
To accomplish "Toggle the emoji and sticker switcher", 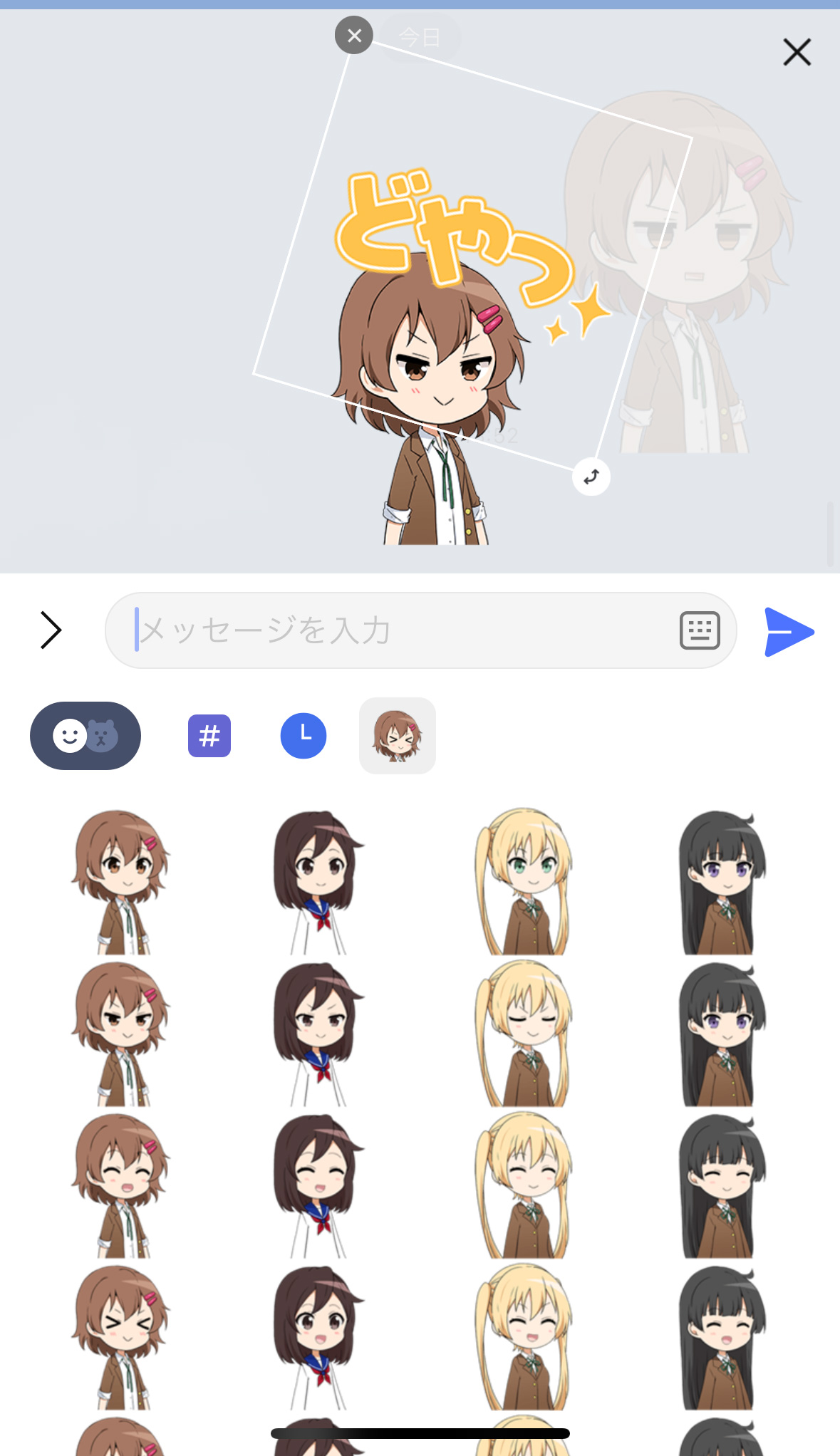I will coord(85,736).
